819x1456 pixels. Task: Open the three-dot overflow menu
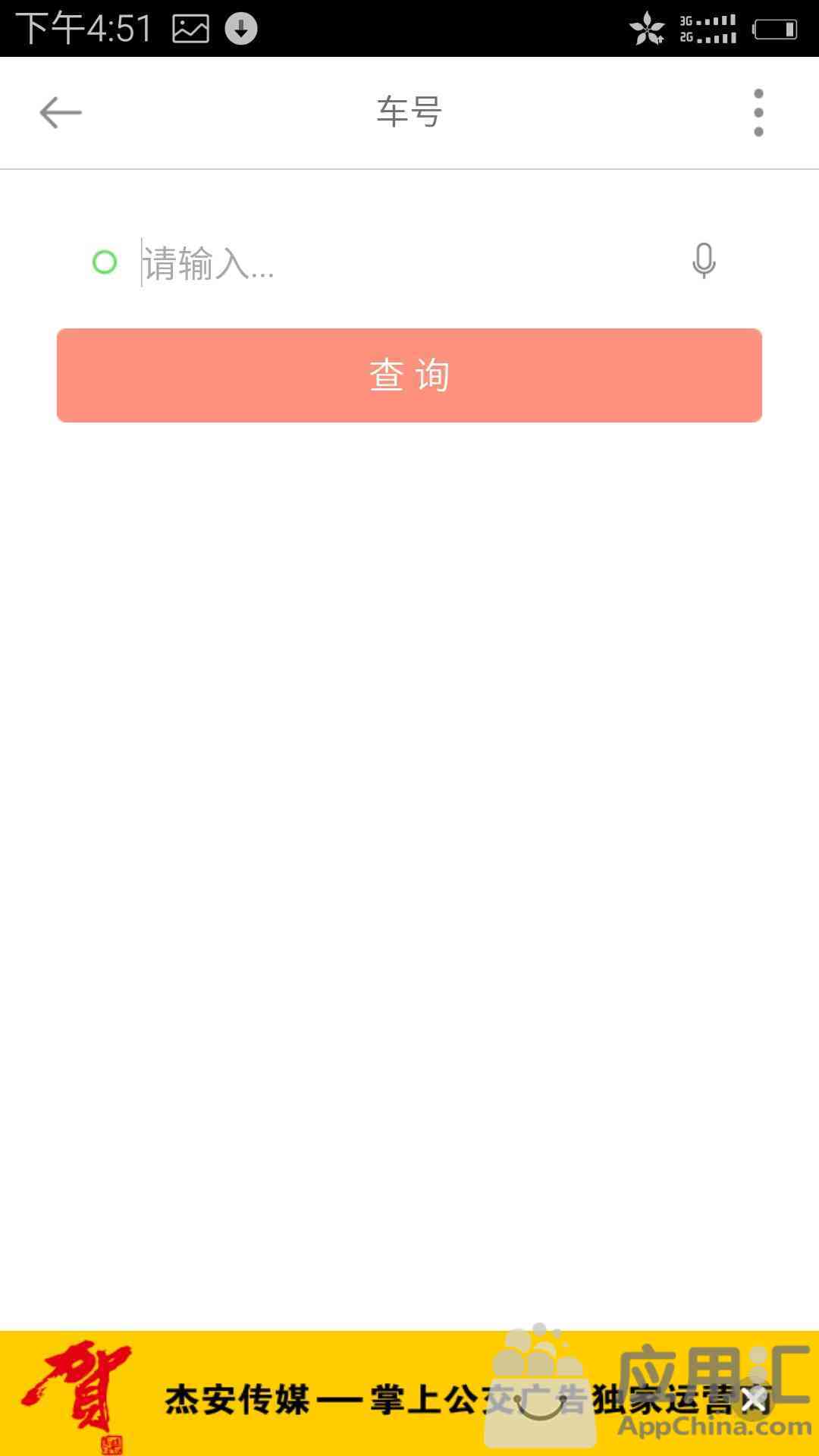pyautogui.click(x=758, y=113)
